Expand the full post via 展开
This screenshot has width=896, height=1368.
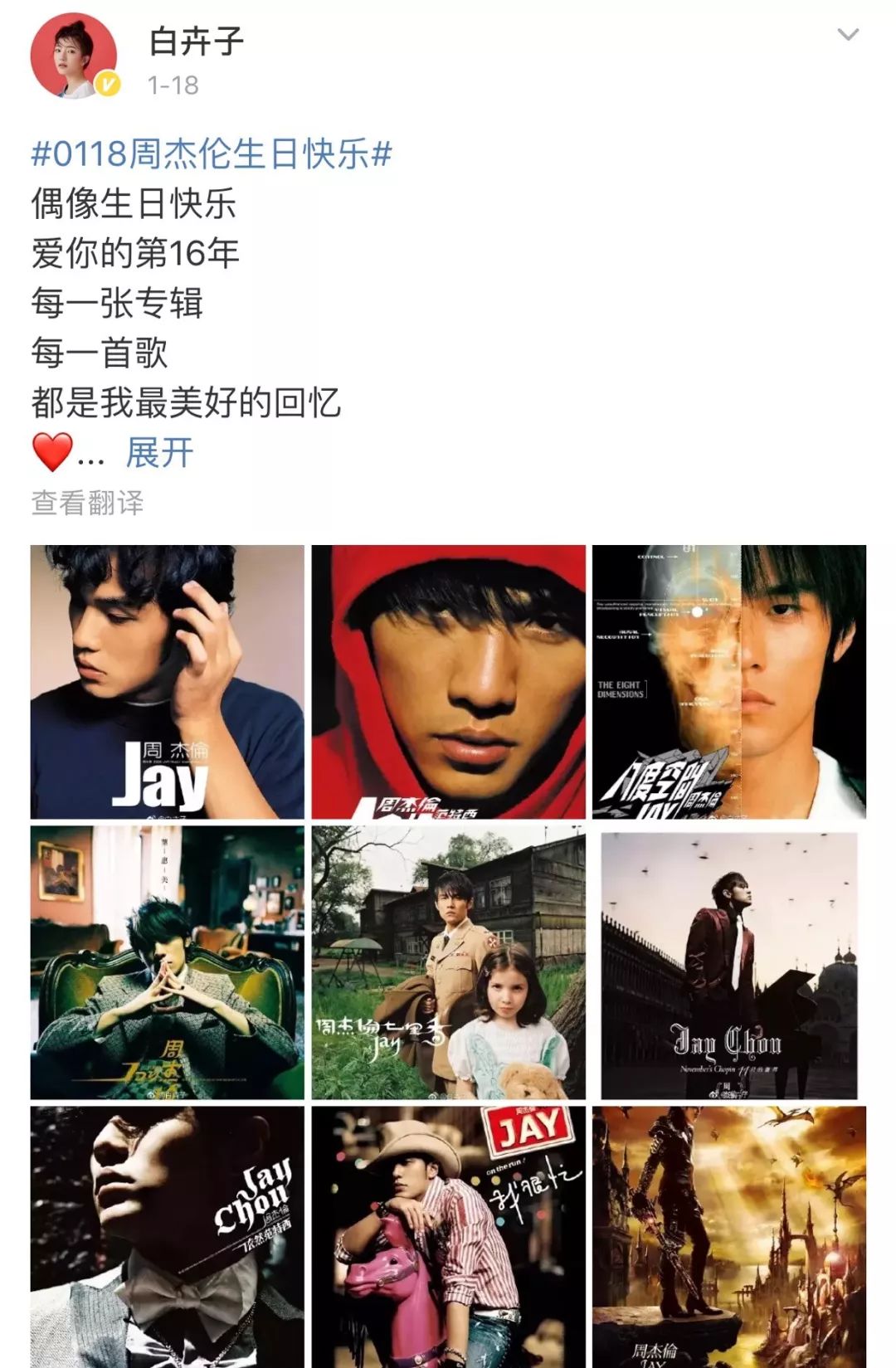tap(159, 453)
